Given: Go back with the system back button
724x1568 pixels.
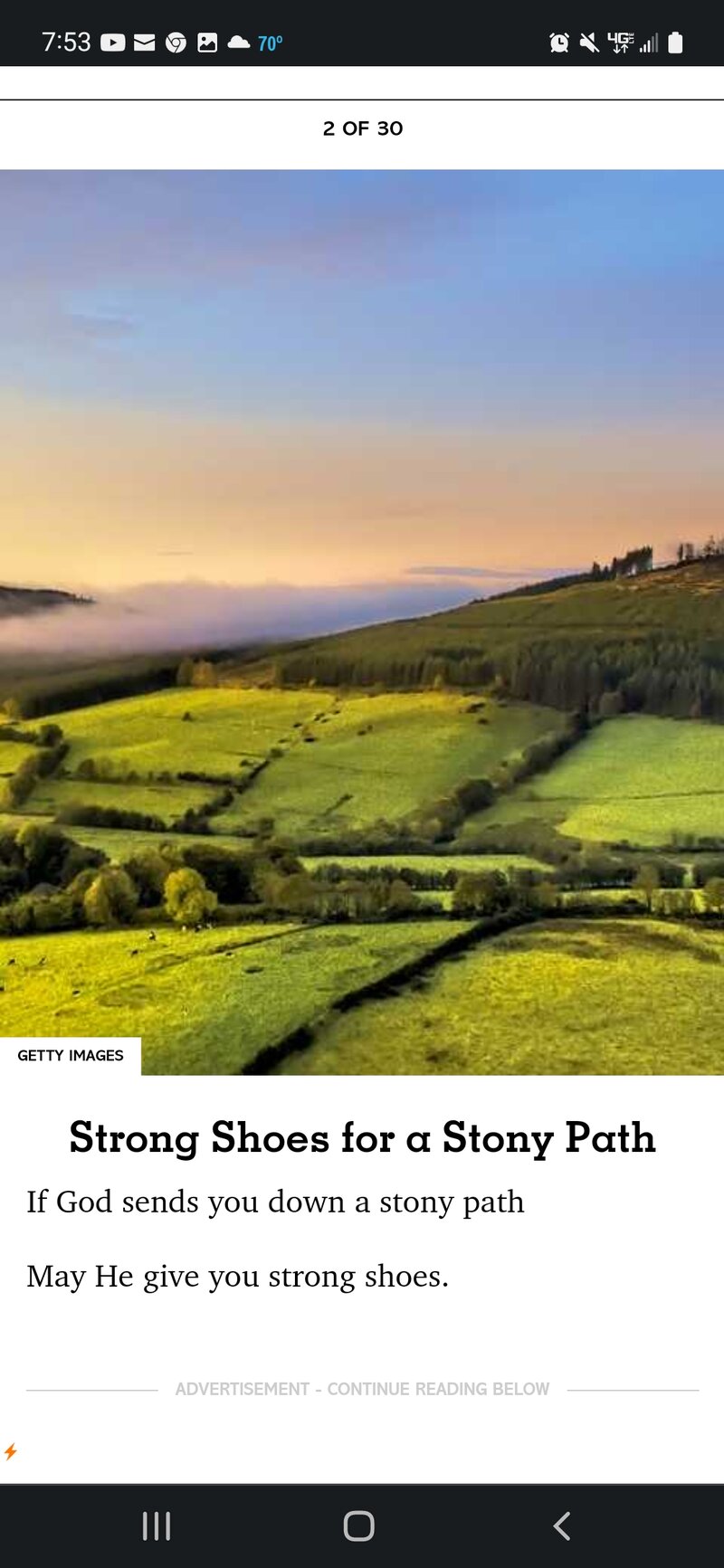Looking at the screenshot, I should coord(562,1525).
